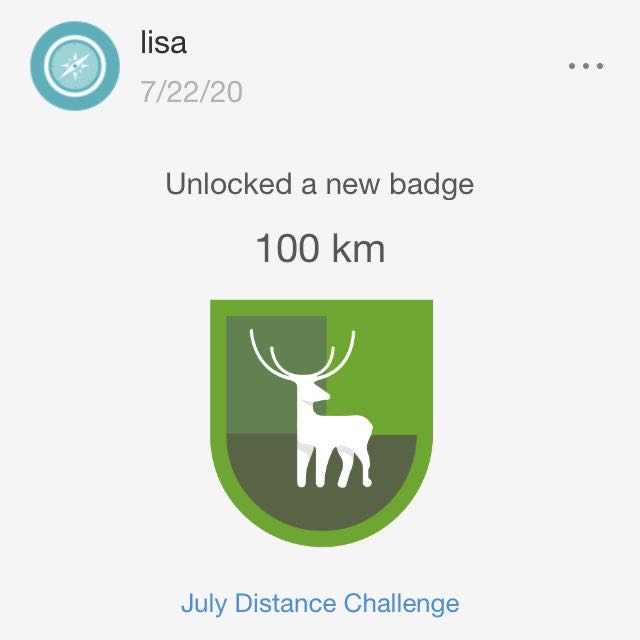
Task: View the 100 km deer badge
Action: coord(321,421)
